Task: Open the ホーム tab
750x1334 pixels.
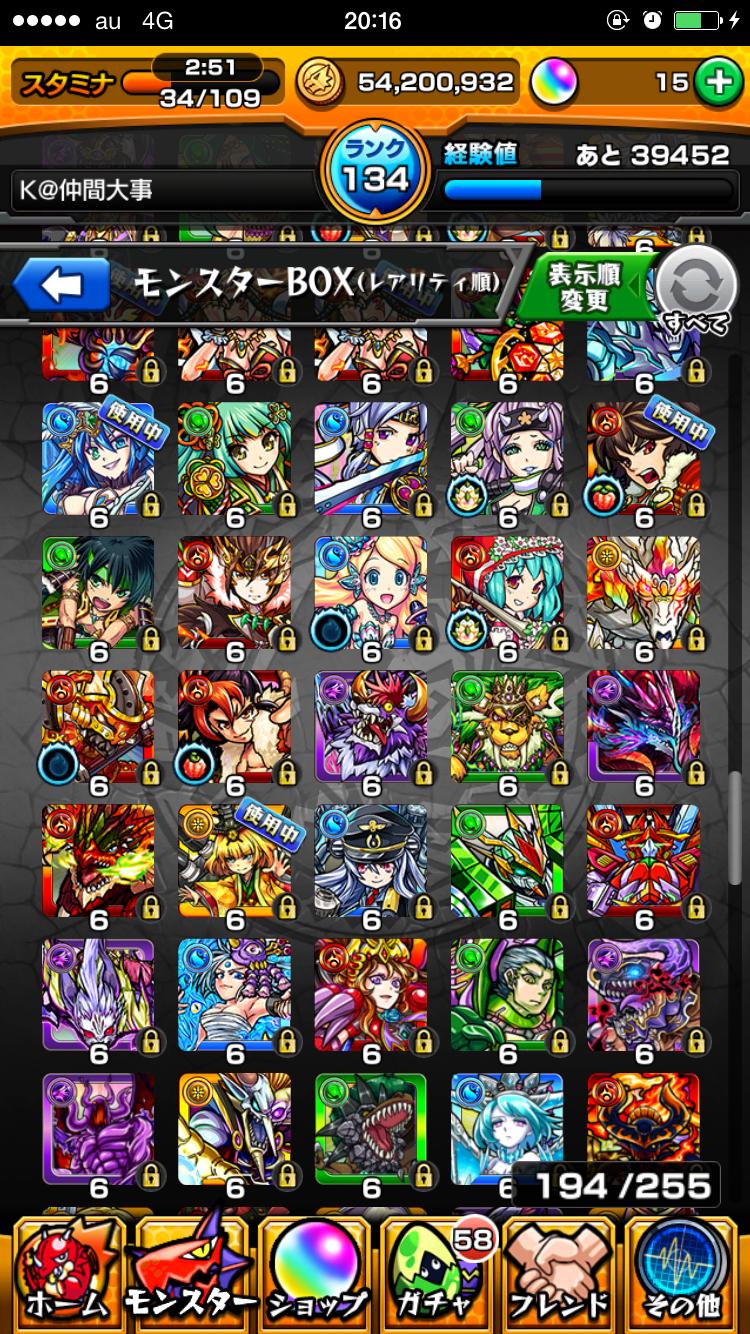Action: 65,1272
